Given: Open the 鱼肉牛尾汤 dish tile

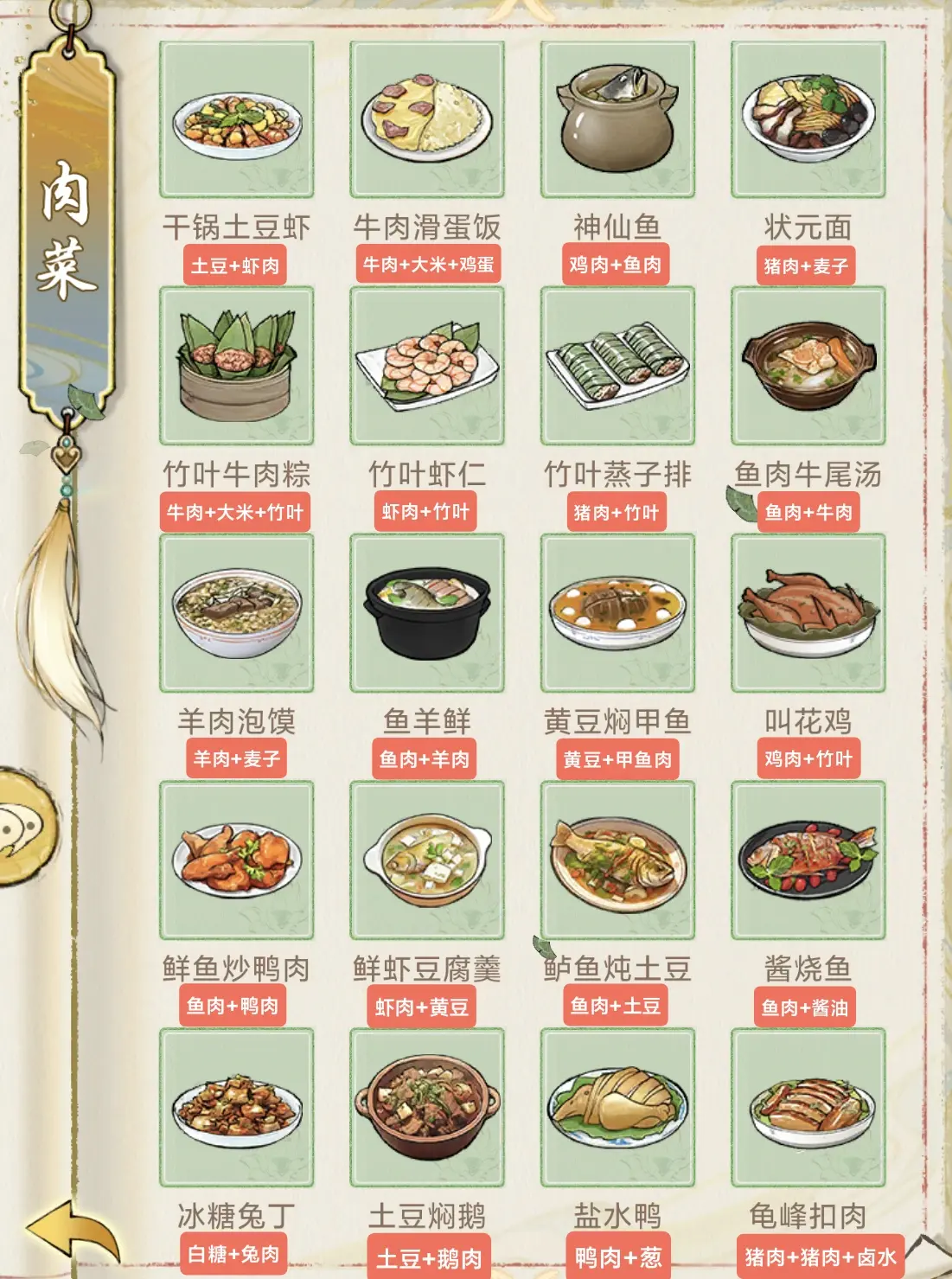Looking at the screenshot, I should click(x=808, y=366).
